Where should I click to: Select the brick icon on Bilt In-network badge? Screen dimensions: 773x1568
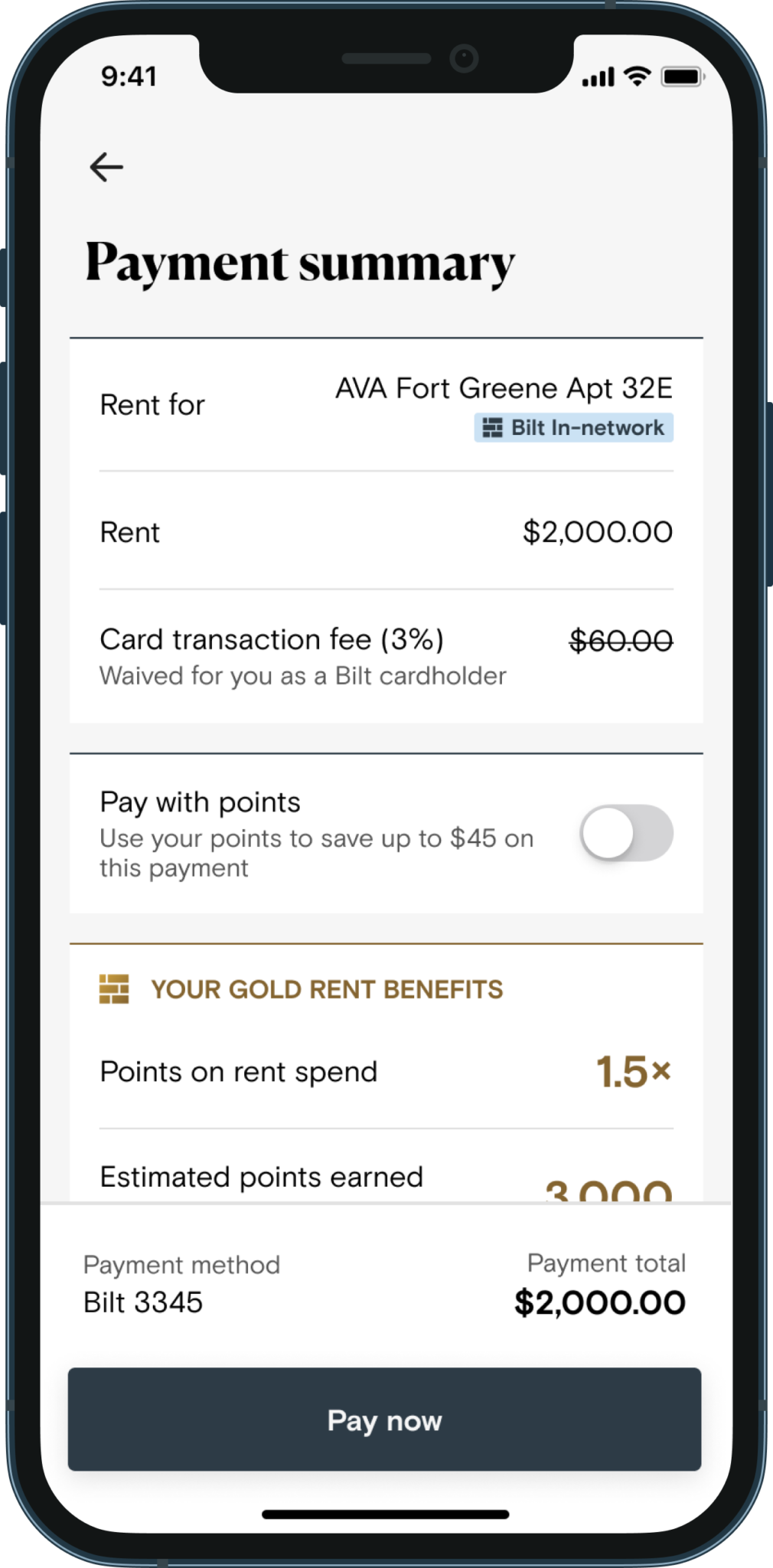[492, 427]
